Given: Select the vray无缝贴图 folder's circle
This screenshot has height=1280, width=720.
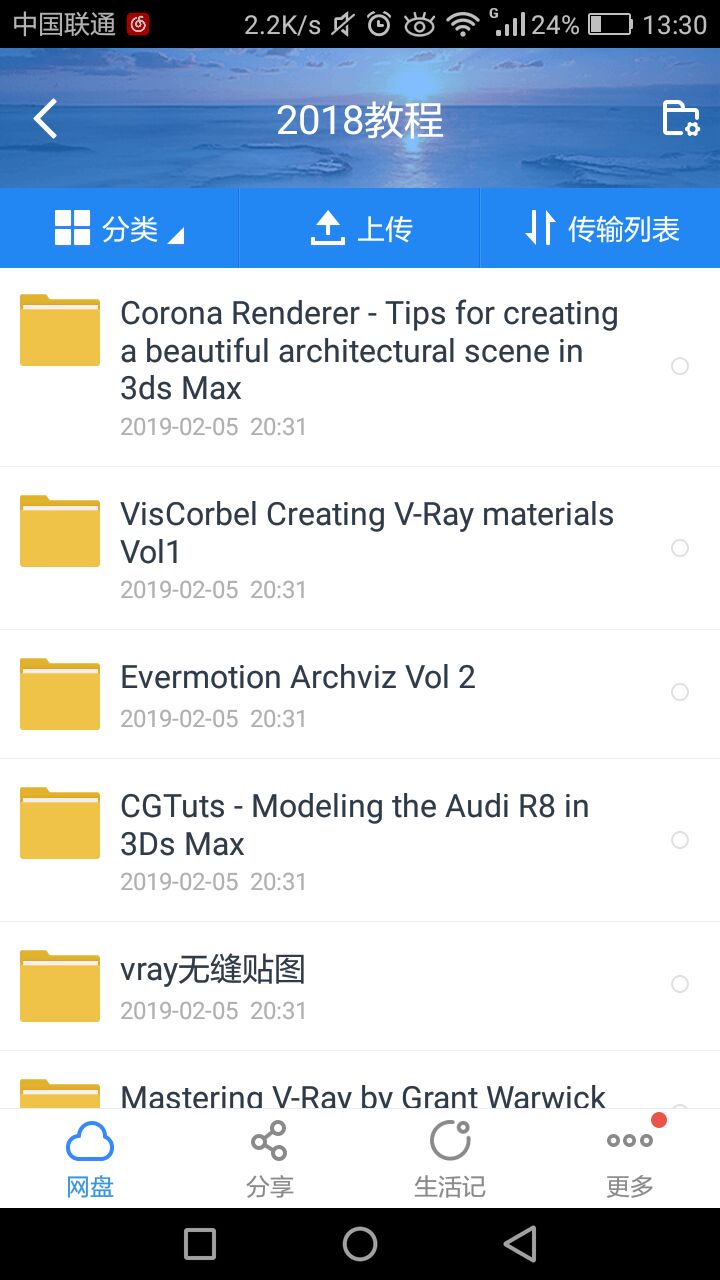Looking at the screenshot, I should tap(680, 984).
